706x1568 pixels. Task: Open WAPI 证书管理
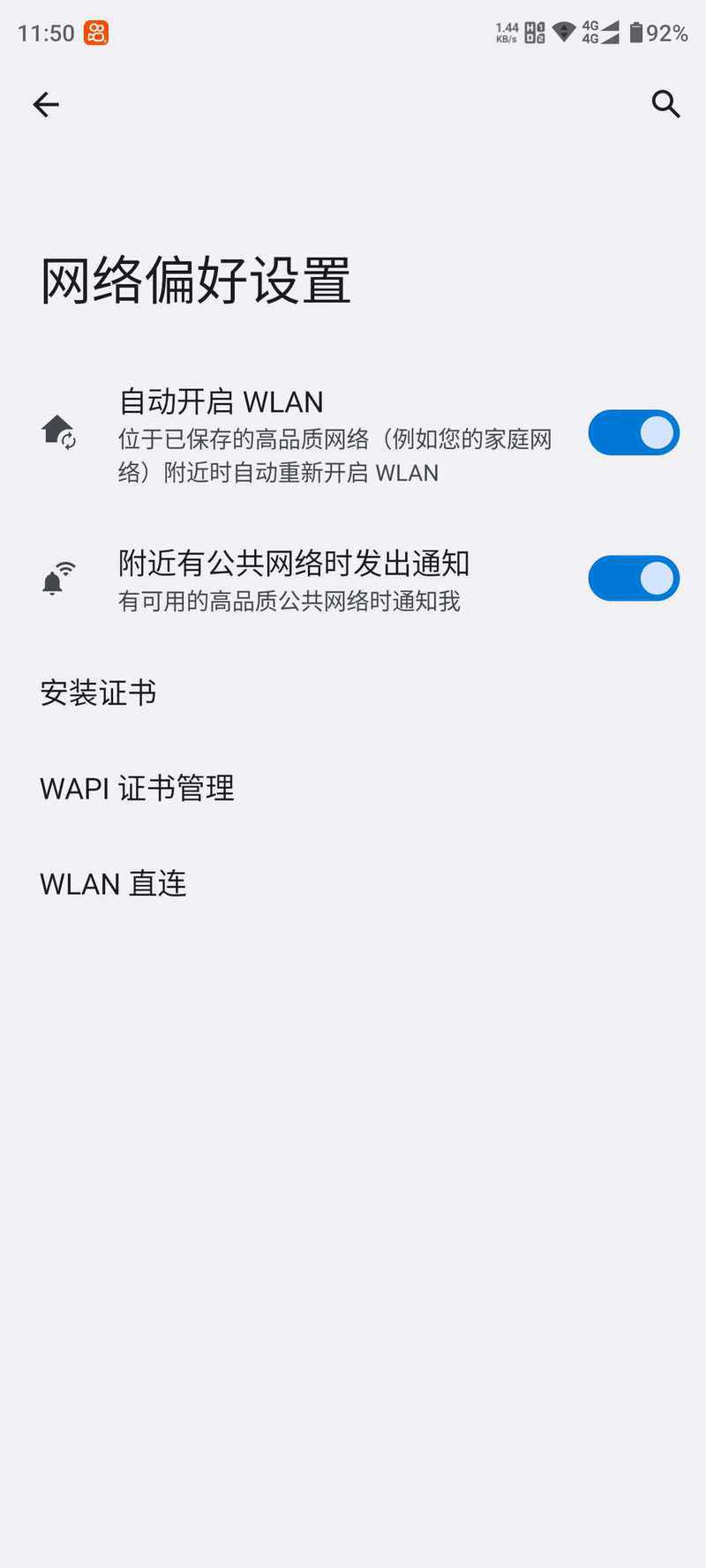353,789
